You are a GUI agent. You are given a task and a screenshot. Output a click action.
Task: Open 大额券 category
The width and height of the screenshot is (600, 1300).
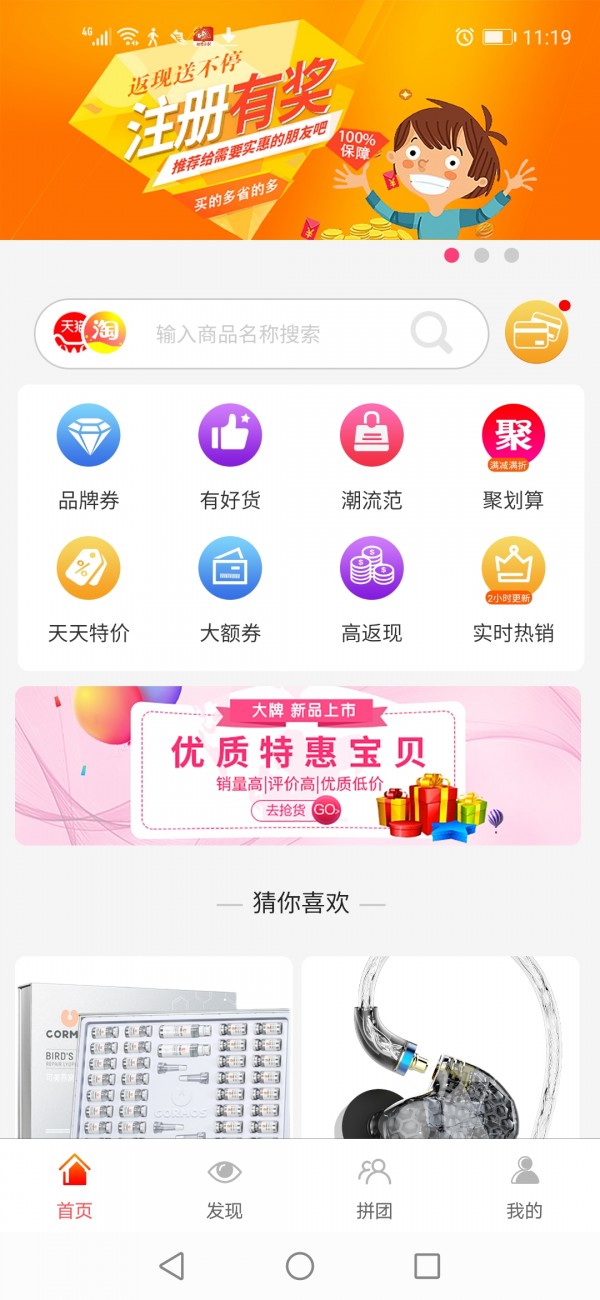(x=230, y=588)
